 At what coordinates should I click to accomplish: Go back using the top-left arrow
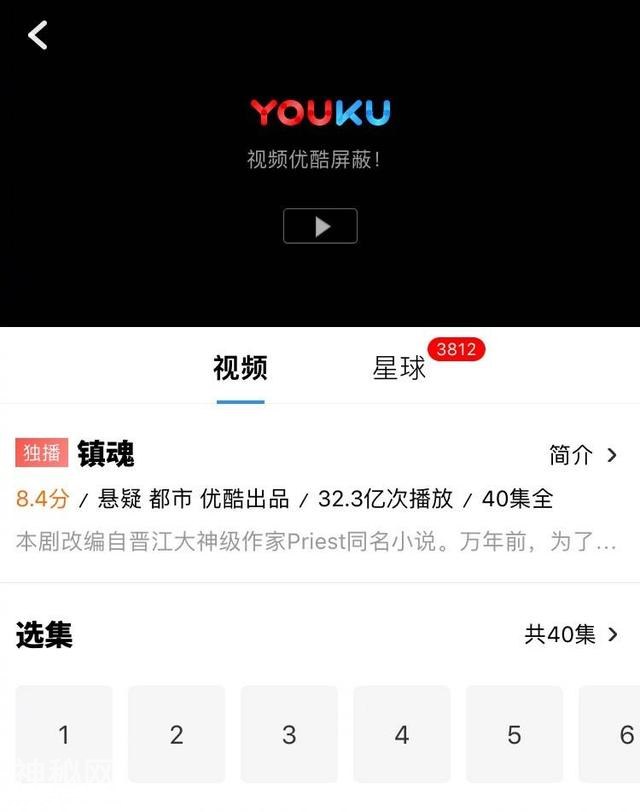[x=38, y=36]
